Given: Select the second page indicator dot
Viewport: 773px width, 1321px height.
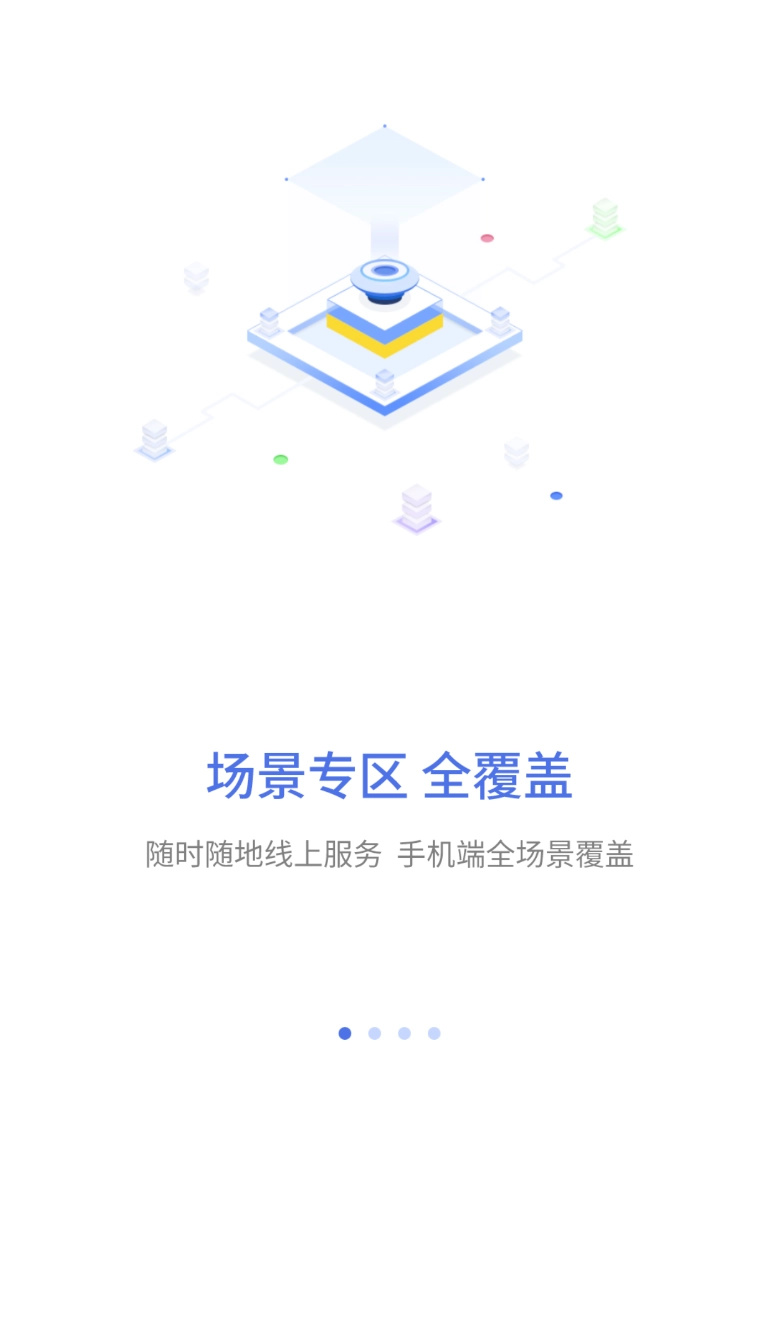Looking at the screenshot, I should [x=374, y=1033].
